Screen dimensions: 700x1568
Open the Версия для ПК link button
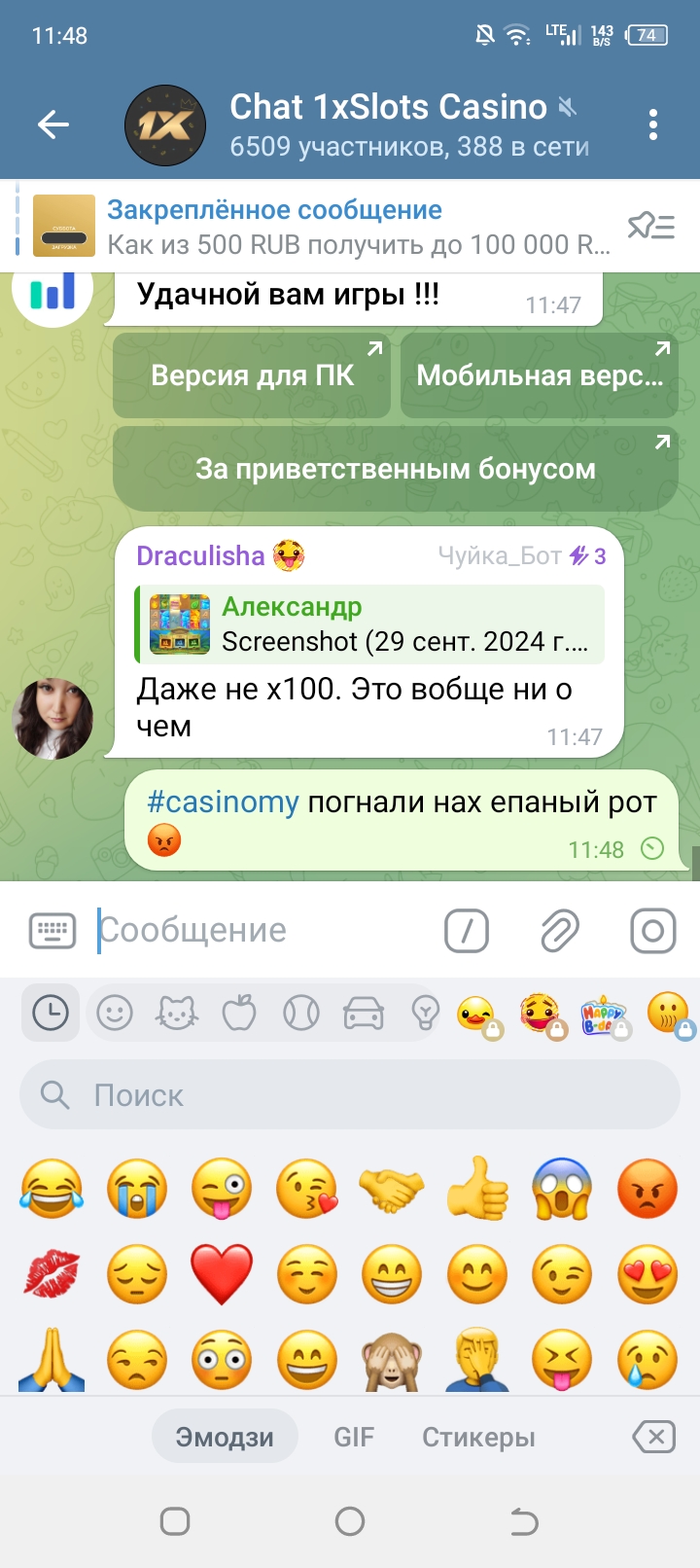252,375
